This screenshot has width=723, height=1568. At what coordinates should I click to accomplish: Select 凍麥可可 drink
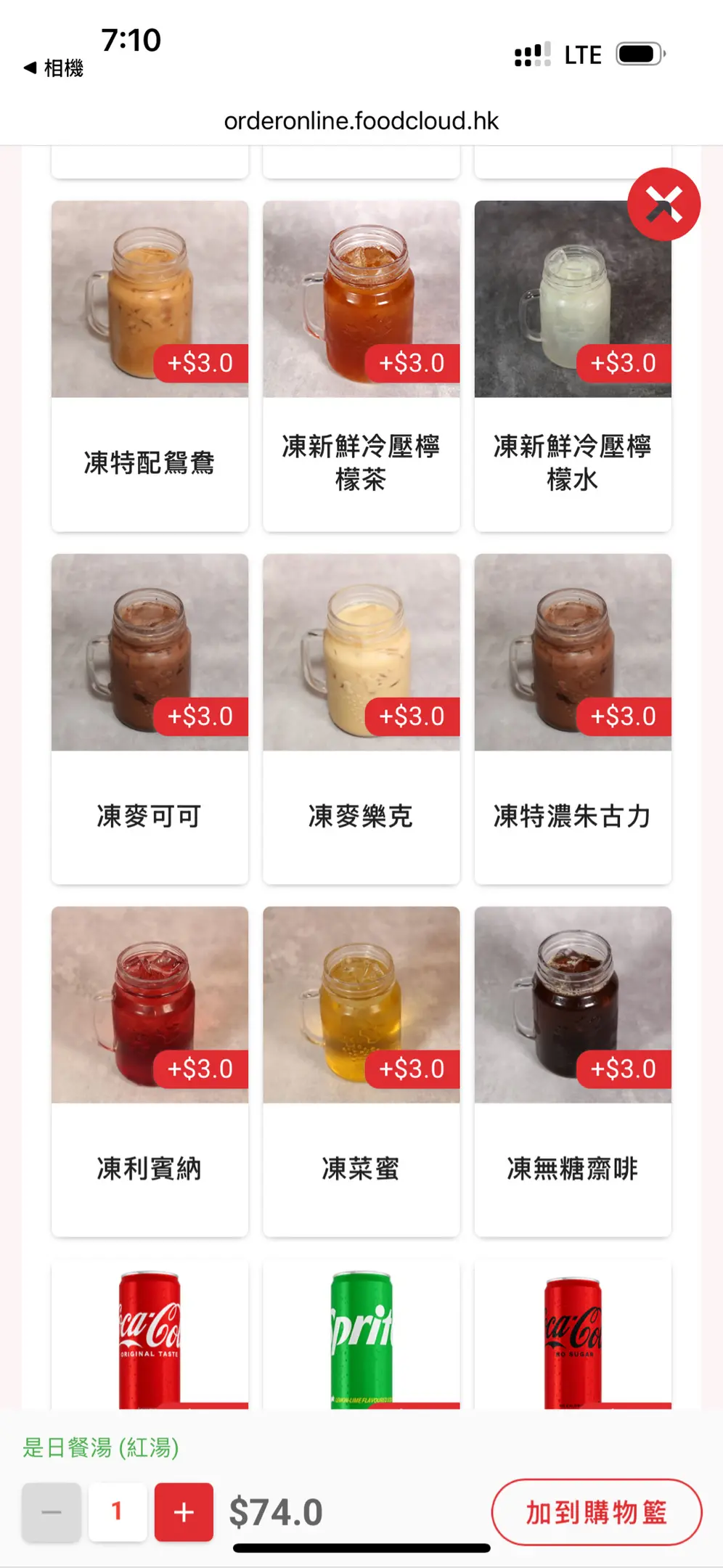point(150,719)
